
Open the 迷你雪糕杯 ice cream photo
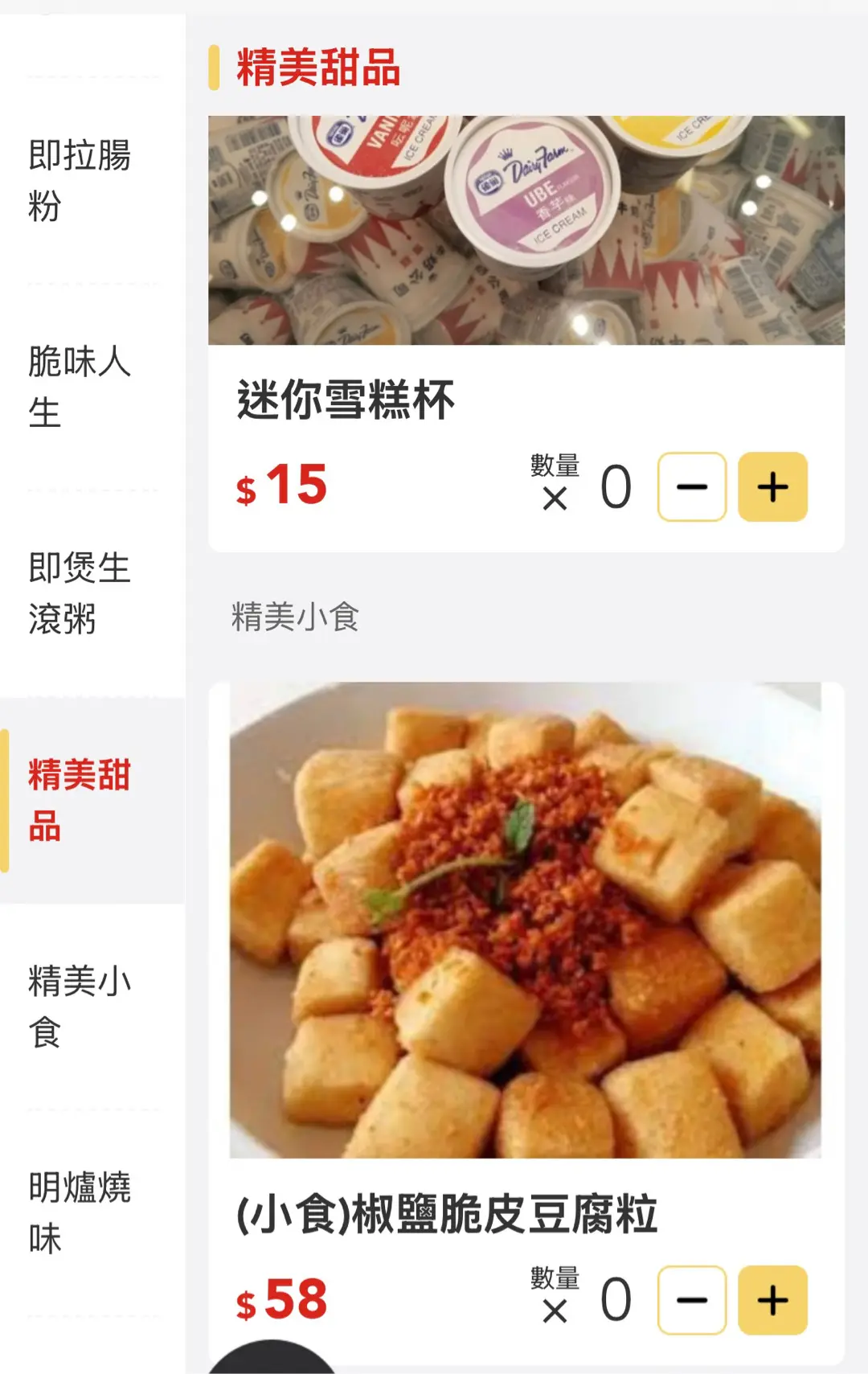click(x=526, y=231)
